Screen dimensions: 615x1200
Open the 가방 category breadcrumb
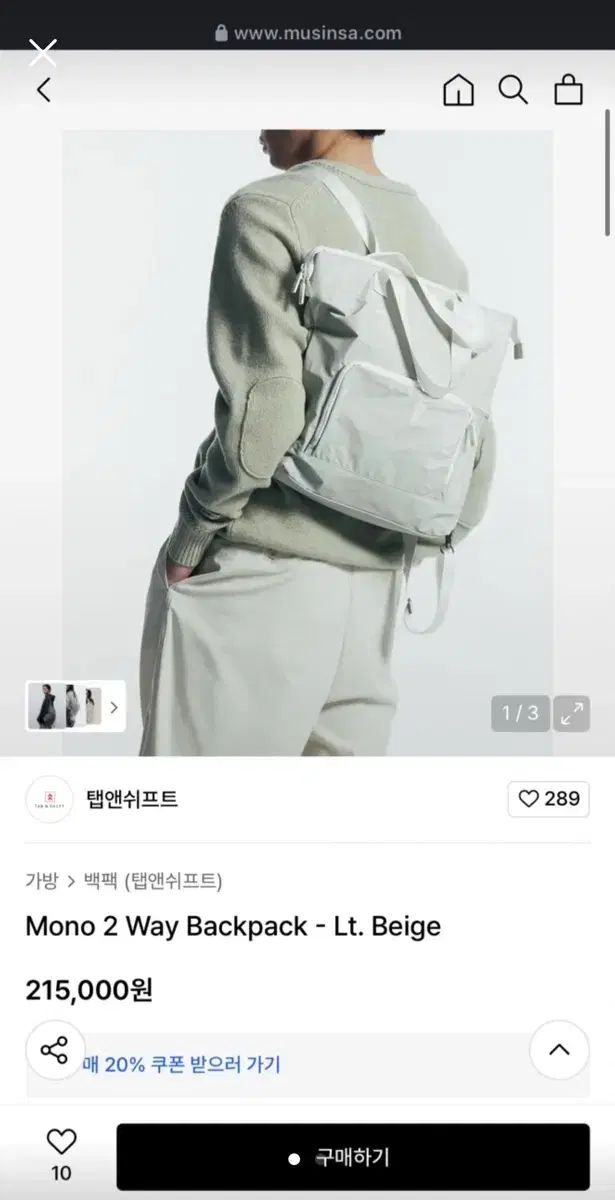pyautogui.click(x=42, y=881)
